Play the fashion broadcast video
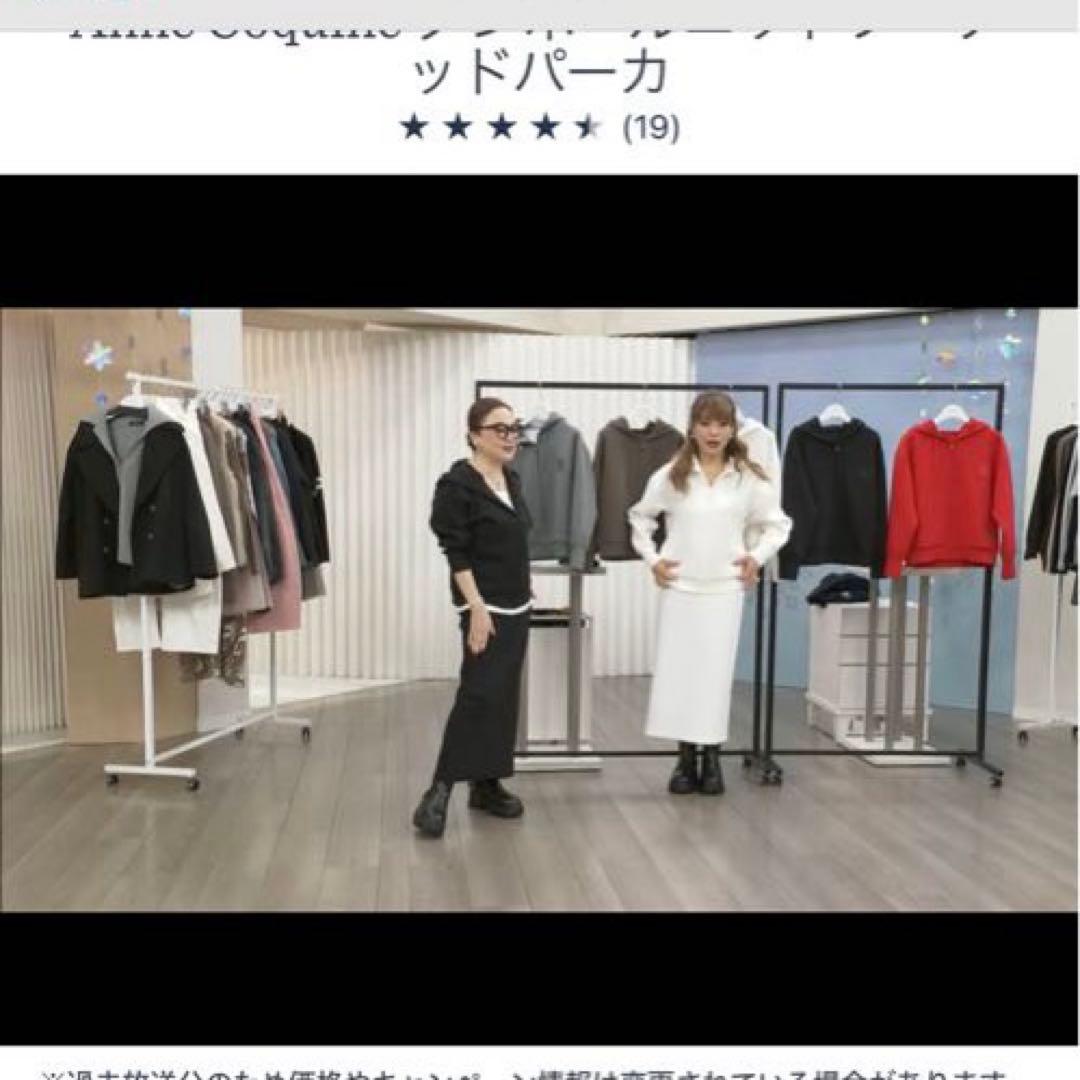Viewport: 1080px width, 1080px height. pyautogui.click(x=540, y=610)
